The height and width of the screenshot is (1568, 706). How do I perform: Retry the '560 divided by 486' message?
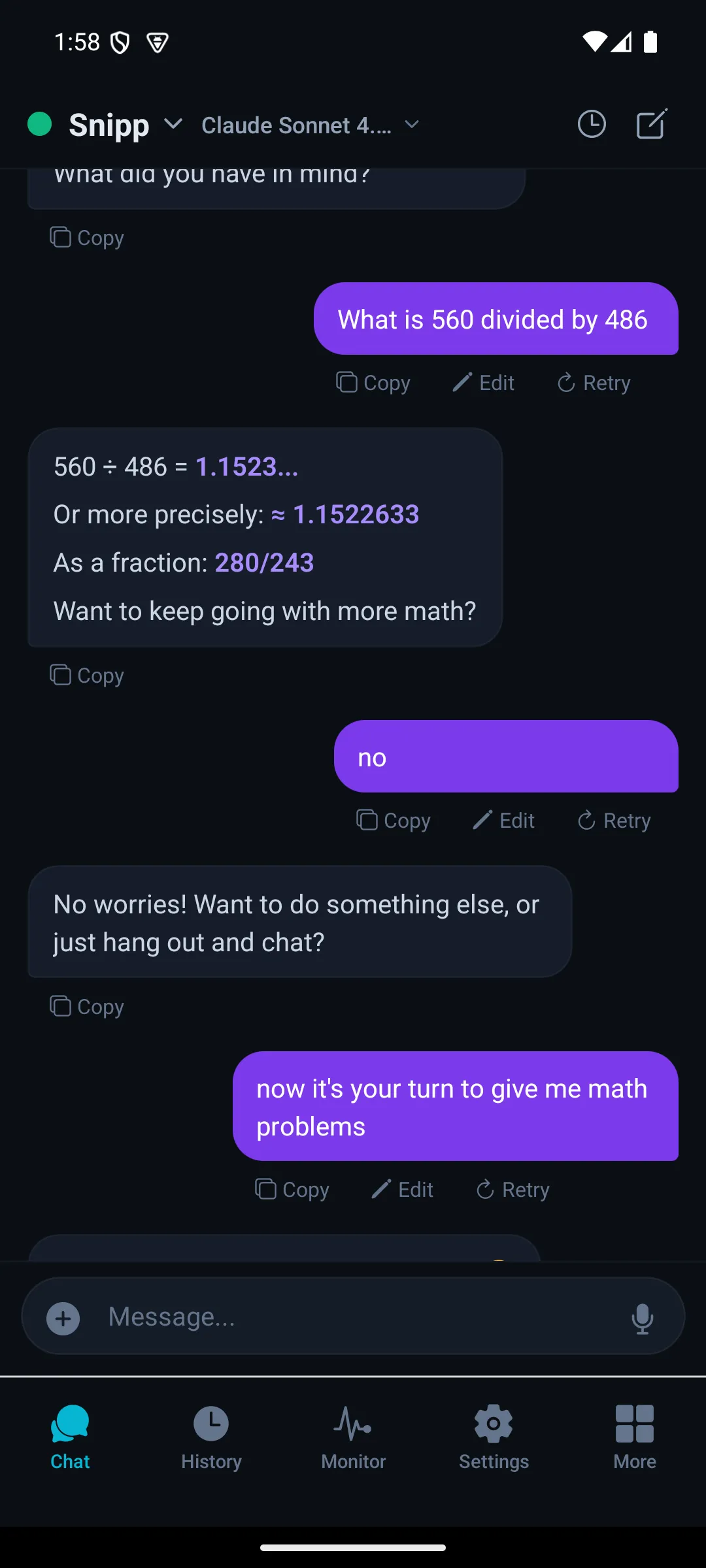[x=594, y=382]
